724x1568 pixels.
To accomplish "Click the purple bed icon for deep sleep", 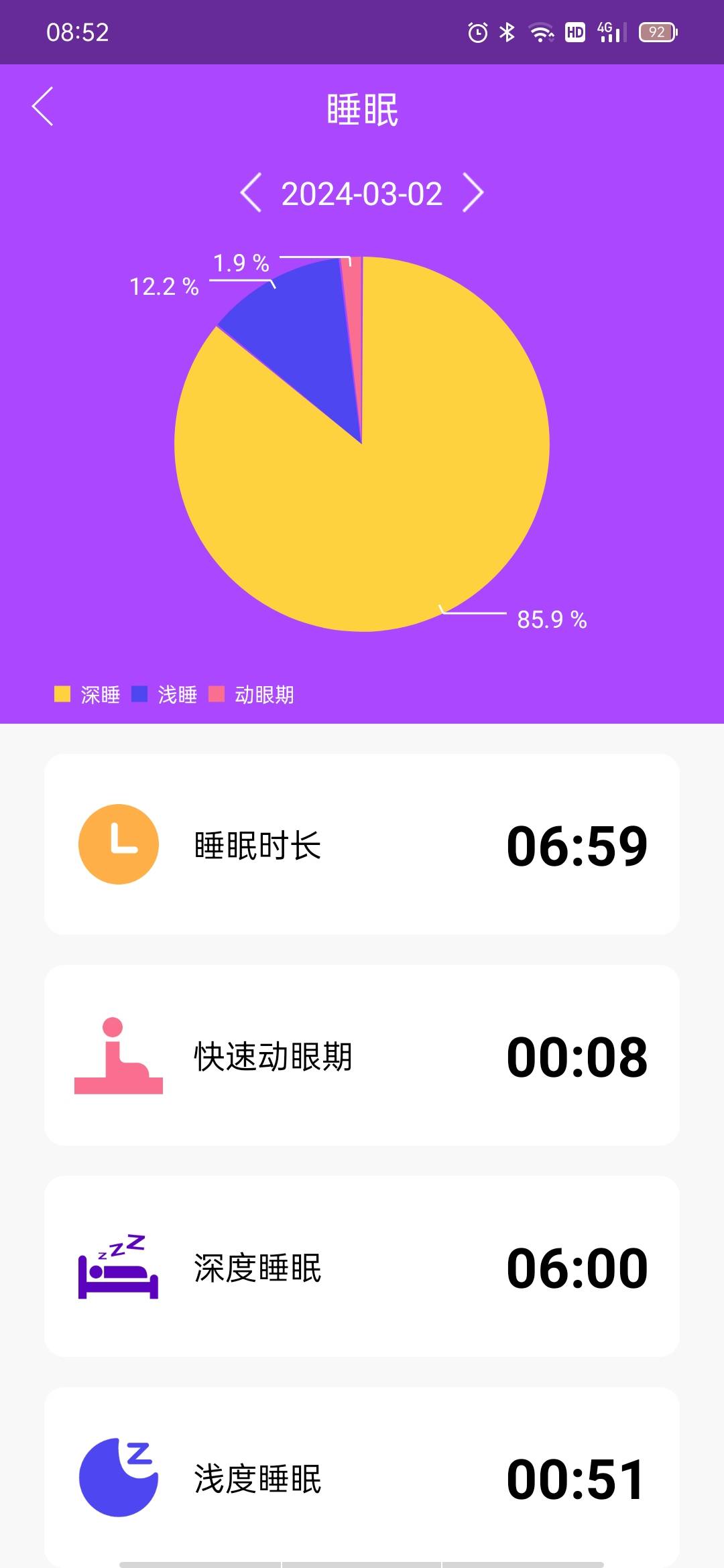I will pos(118,1270).
